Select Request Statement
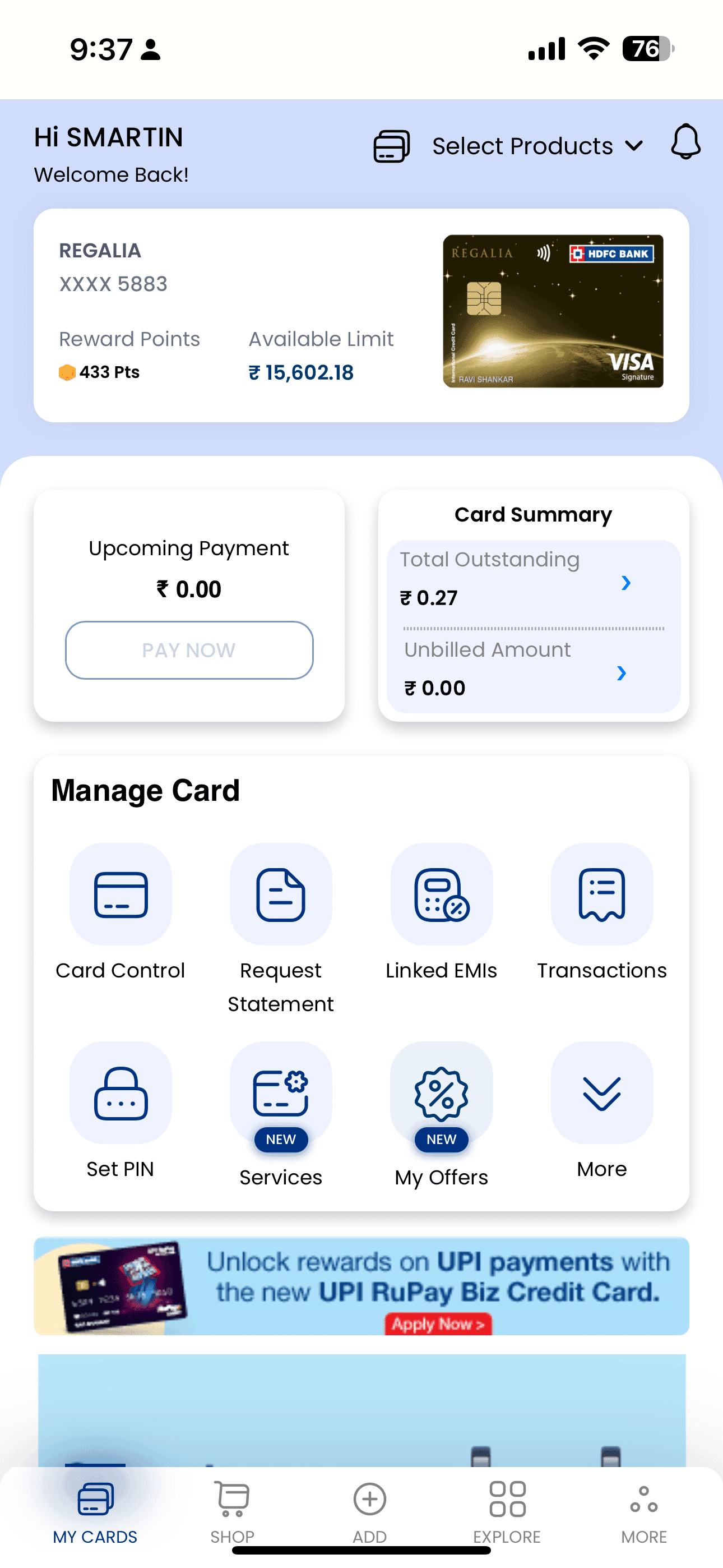Image resolution: width=723 pixels, height=1568 pixels. click(x=281, y=929)
